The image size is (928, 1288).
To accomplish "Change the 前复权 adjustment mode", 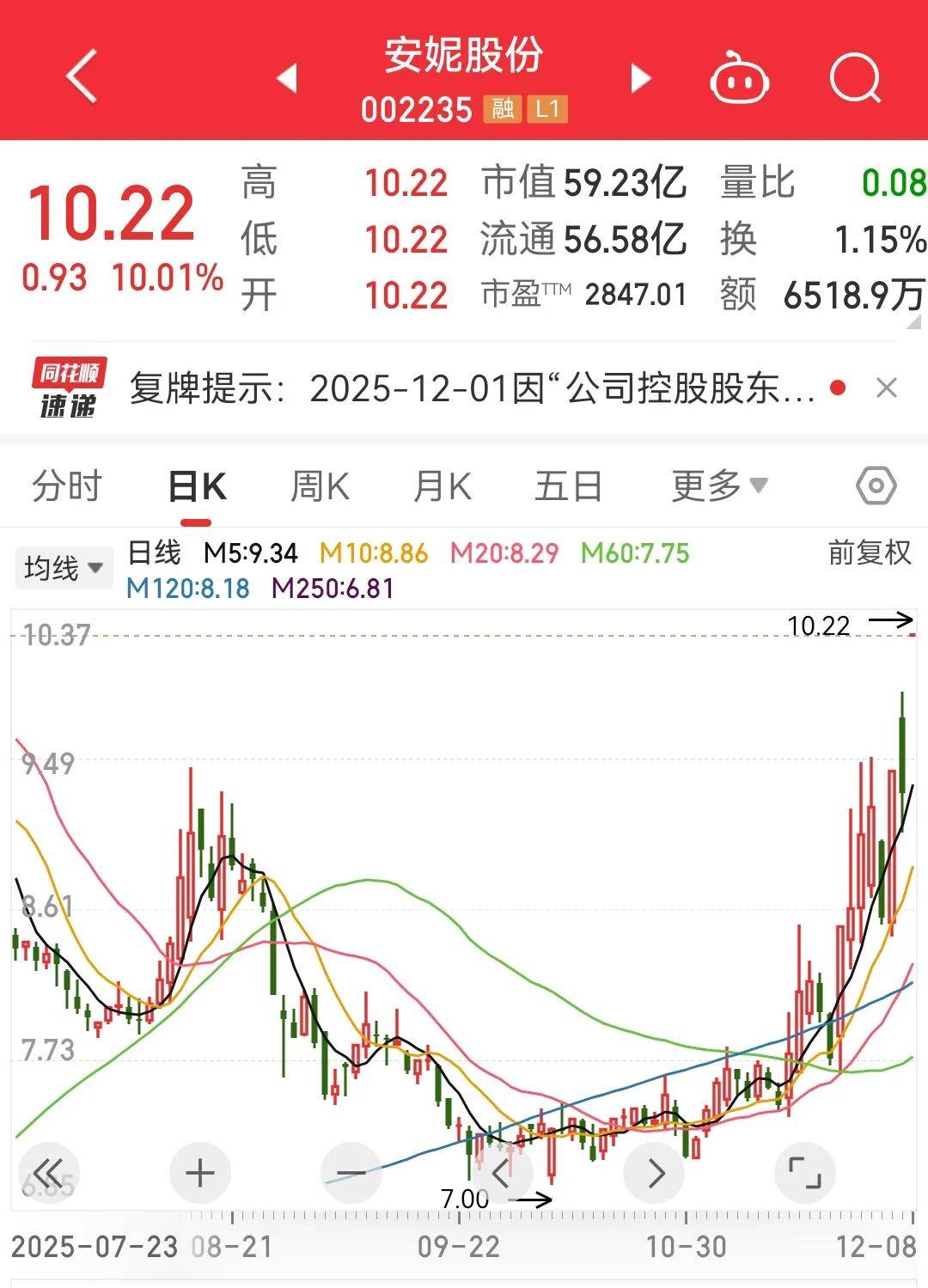I will 869,552.
